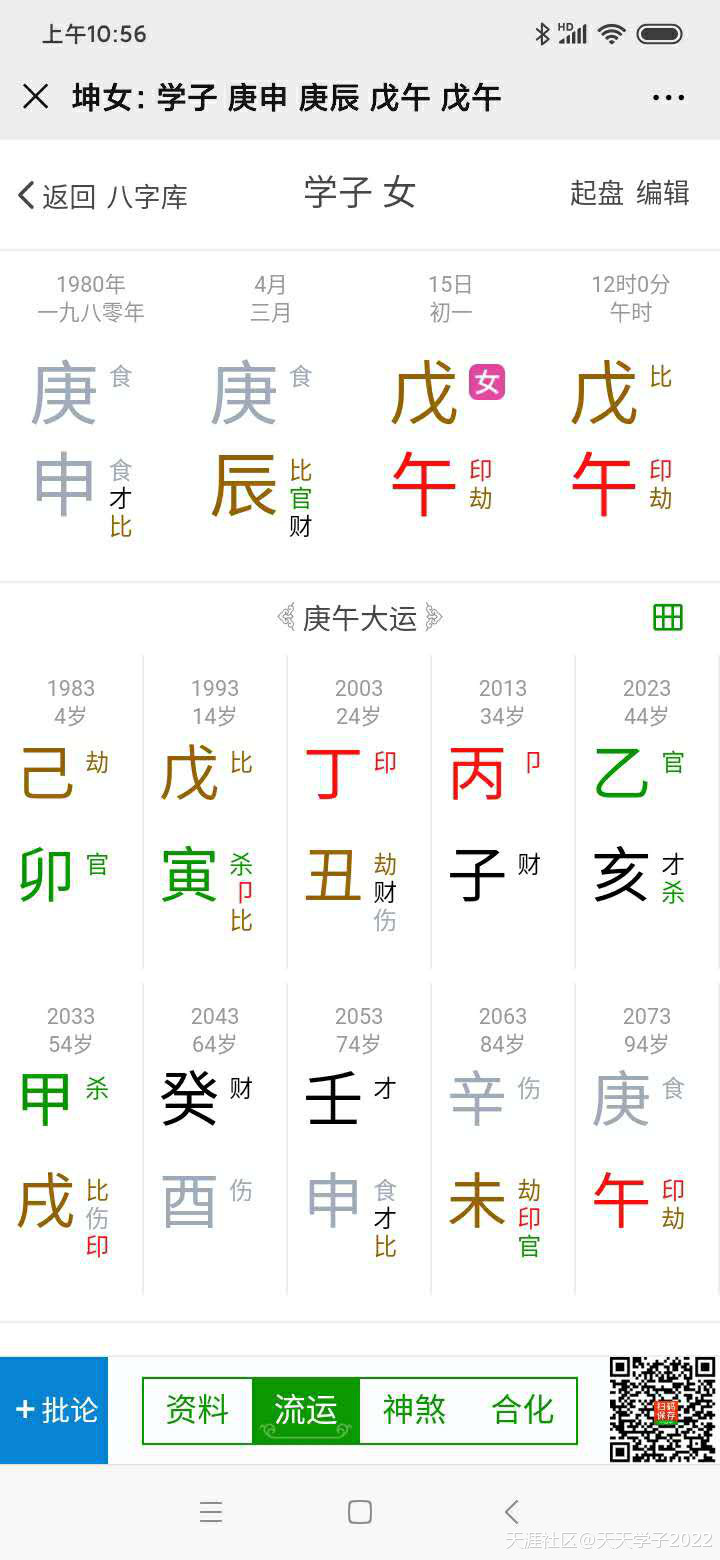
Task: Select the 2013 丙子 luck period
Action: [503, 811]
